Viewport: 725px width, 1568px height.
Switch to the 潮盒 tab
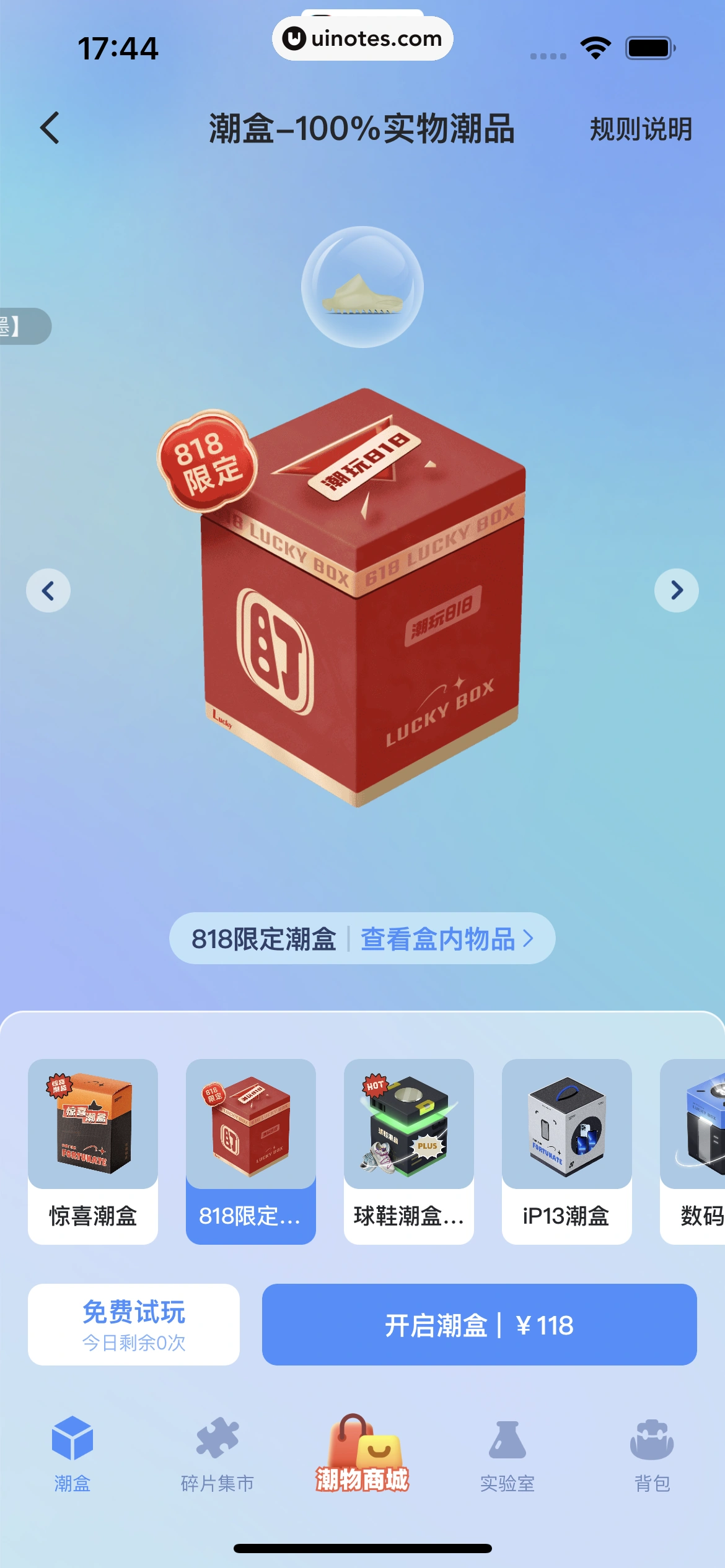[72, 1453]
